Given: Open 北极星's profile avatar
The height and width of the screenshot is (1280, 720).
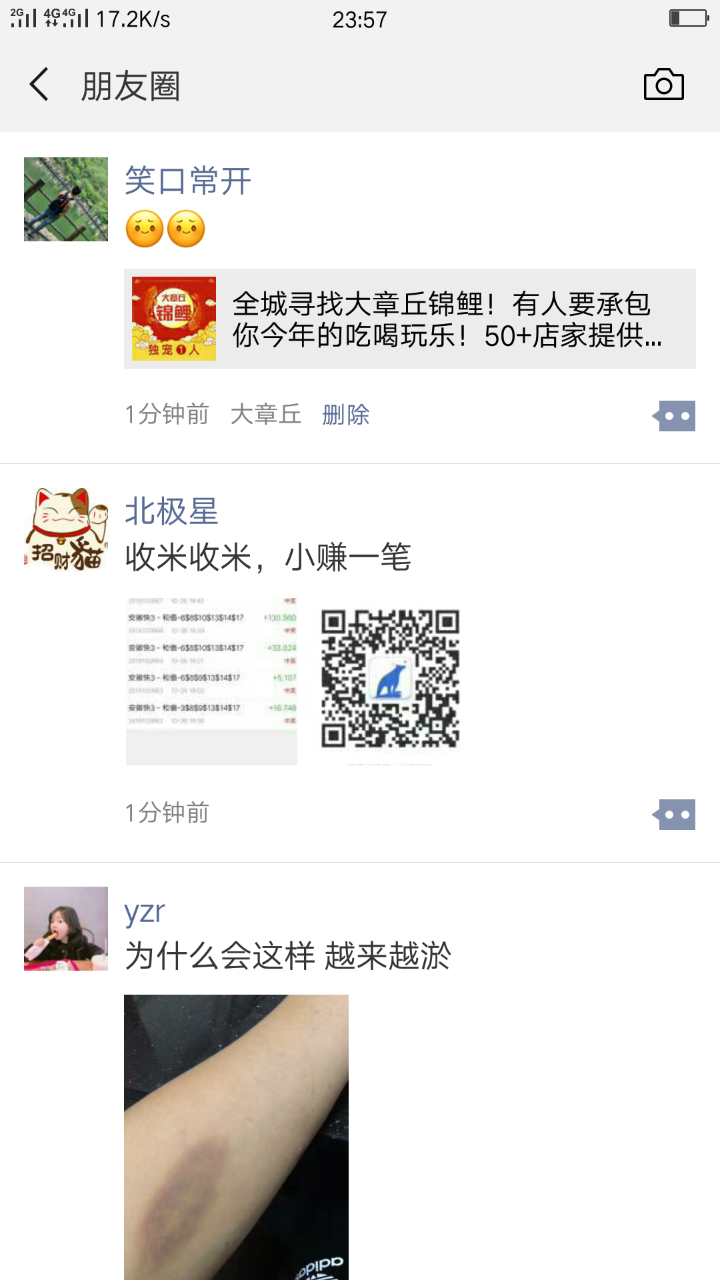Looking at the screenshot, I should pos(66,529).
